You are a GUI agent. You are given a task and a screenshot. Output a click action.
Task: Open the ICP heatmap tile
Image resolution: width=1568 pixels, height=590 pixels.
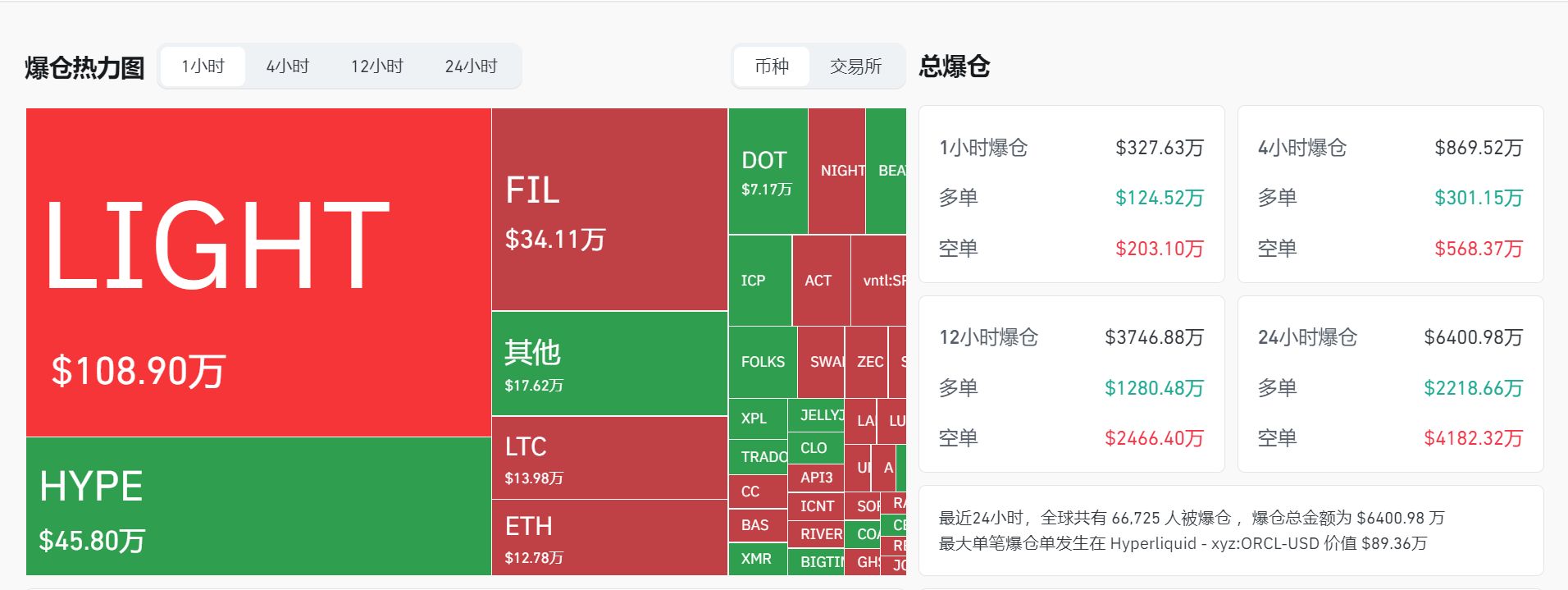[759, 281]
